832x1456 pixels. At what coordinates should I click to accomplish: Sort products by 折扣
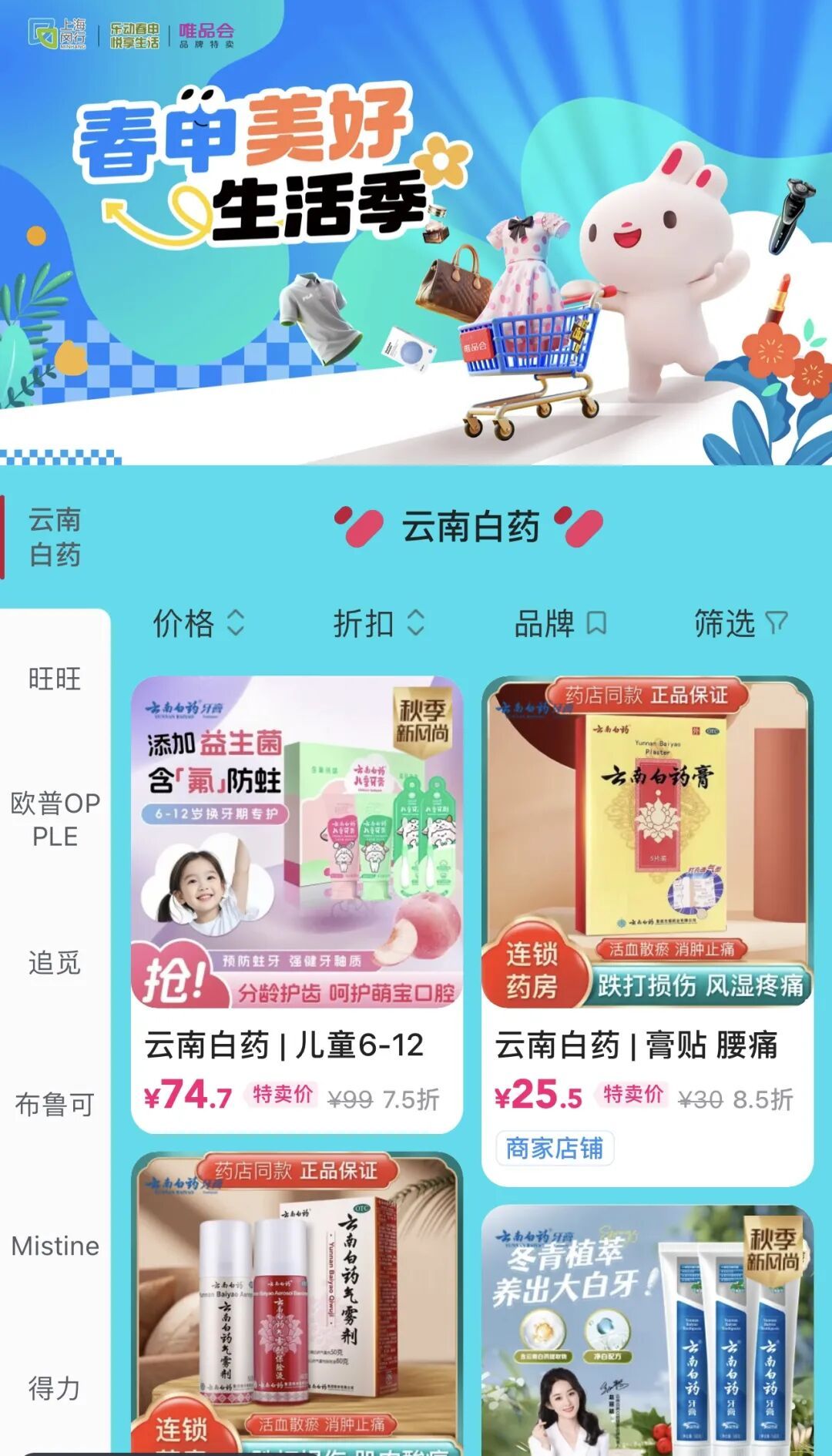(x=378, y=623)
